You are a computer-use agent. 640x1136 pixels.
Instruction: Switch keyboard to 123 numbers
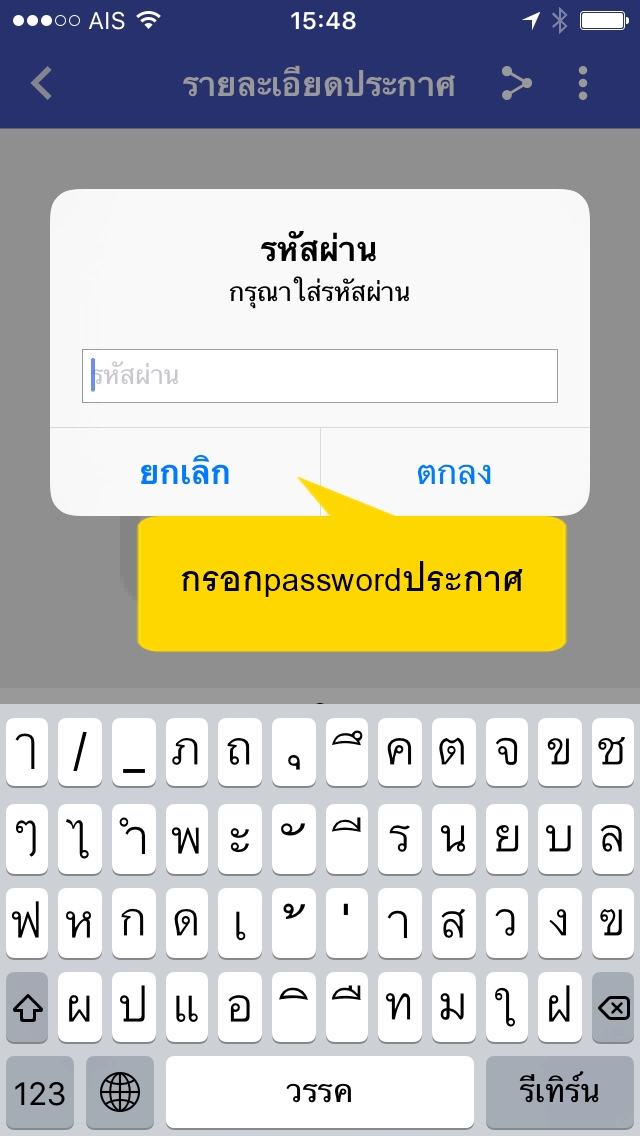tap(40, 1092)
